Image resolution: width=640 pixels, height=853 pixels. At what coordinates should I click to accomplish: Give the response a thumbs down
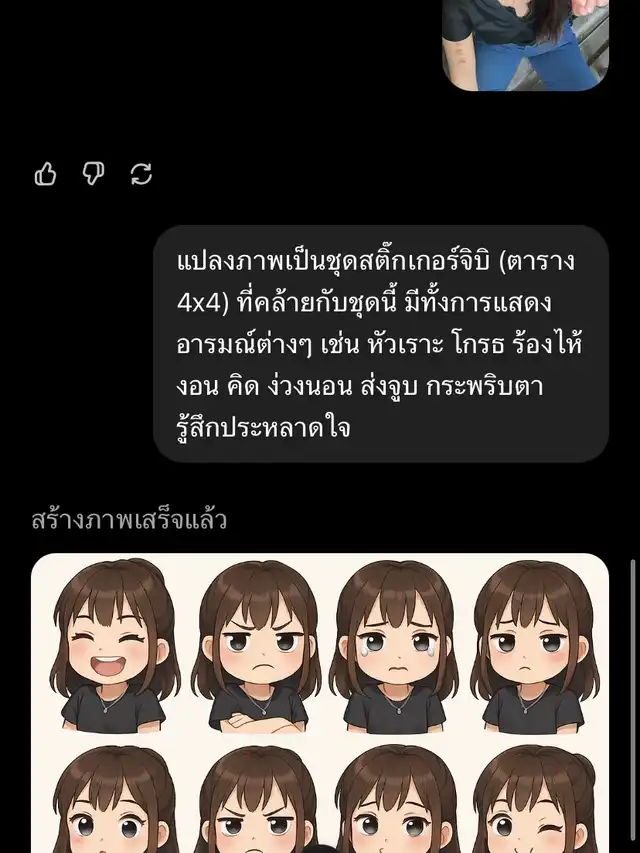tap(93, 174)
